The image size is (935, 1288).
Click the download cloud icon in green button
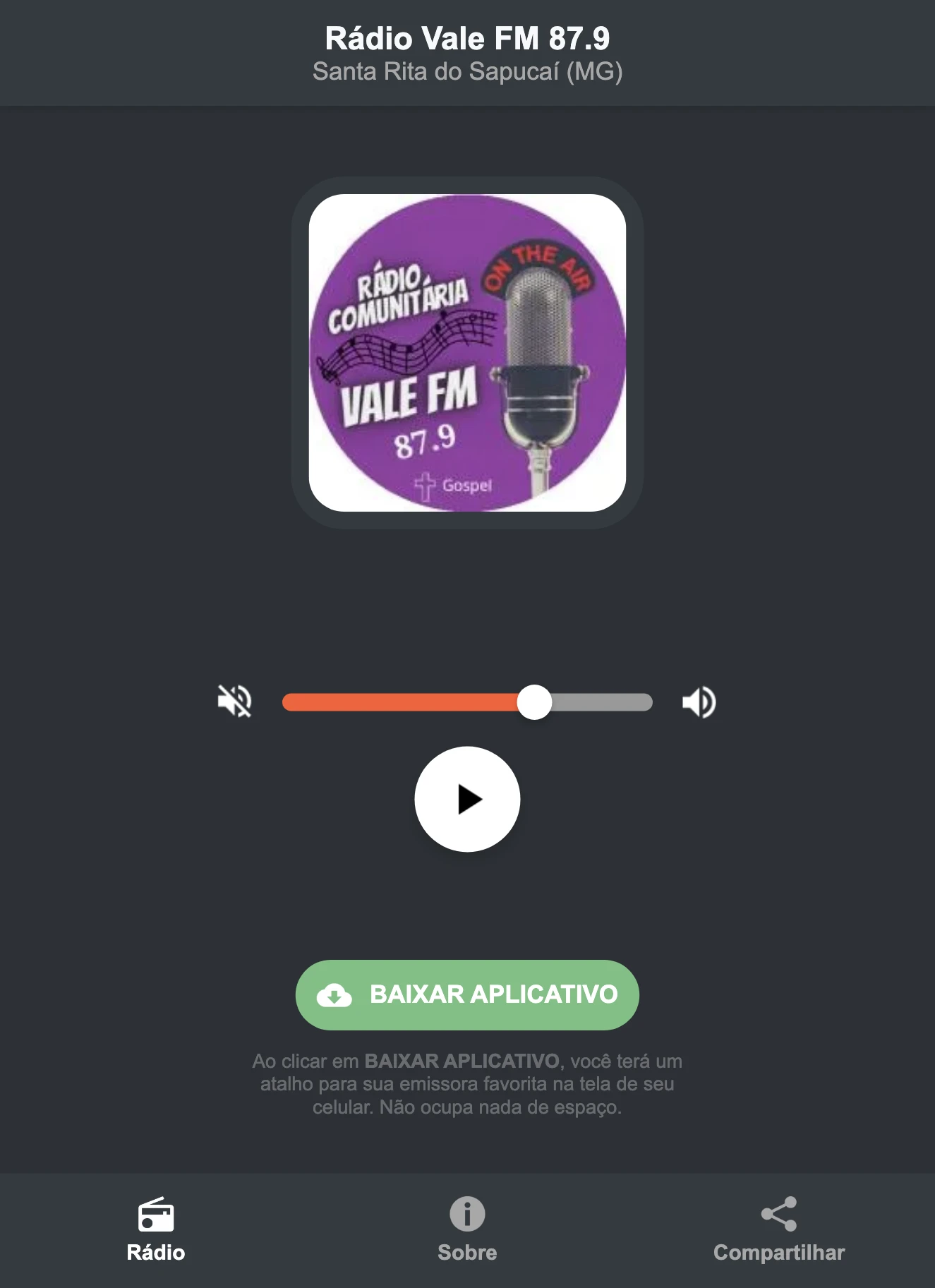336,995
